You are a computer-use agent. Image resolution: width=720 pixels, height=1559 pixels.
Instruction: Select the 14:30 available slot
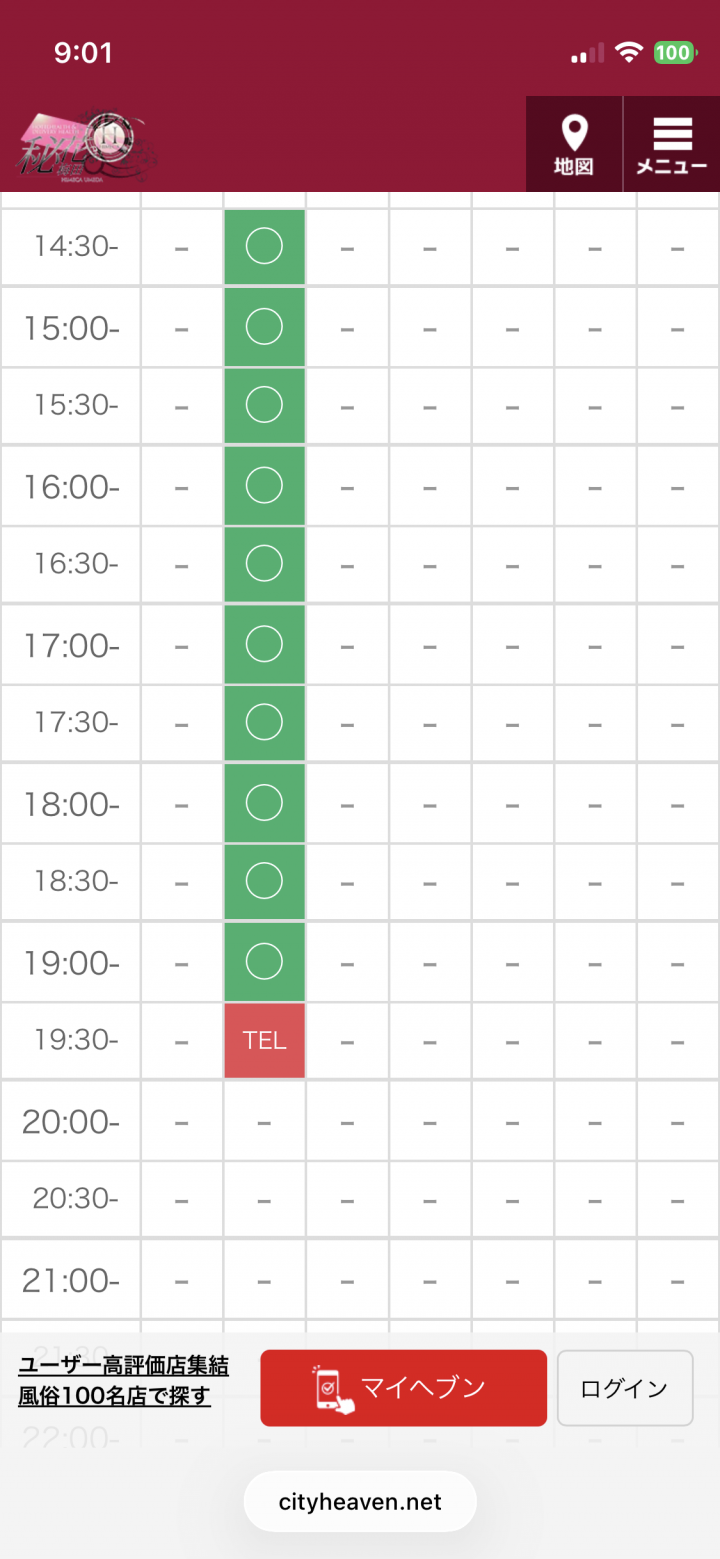[264, 246]
